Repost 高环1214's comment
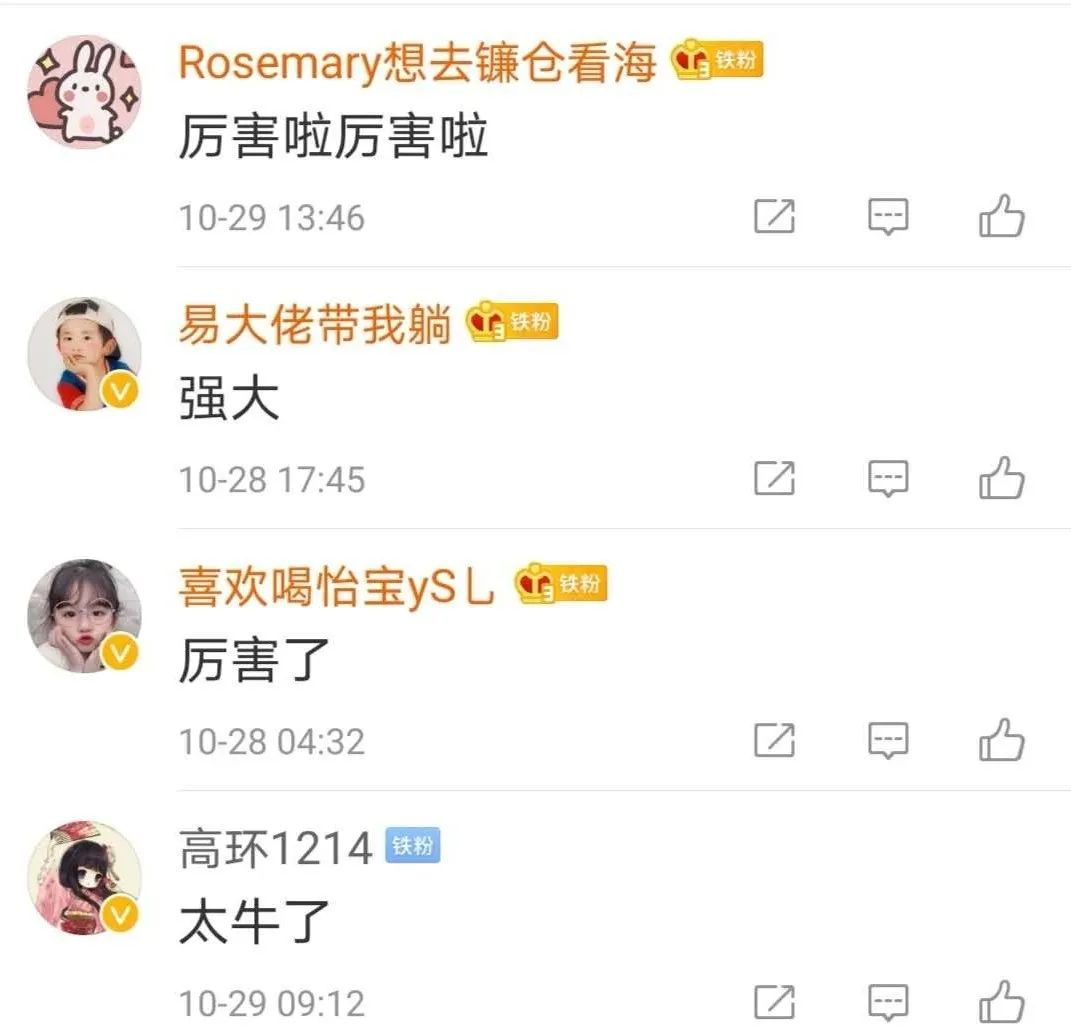Screen dimensions: 1071x1032 click(774, 1002)
